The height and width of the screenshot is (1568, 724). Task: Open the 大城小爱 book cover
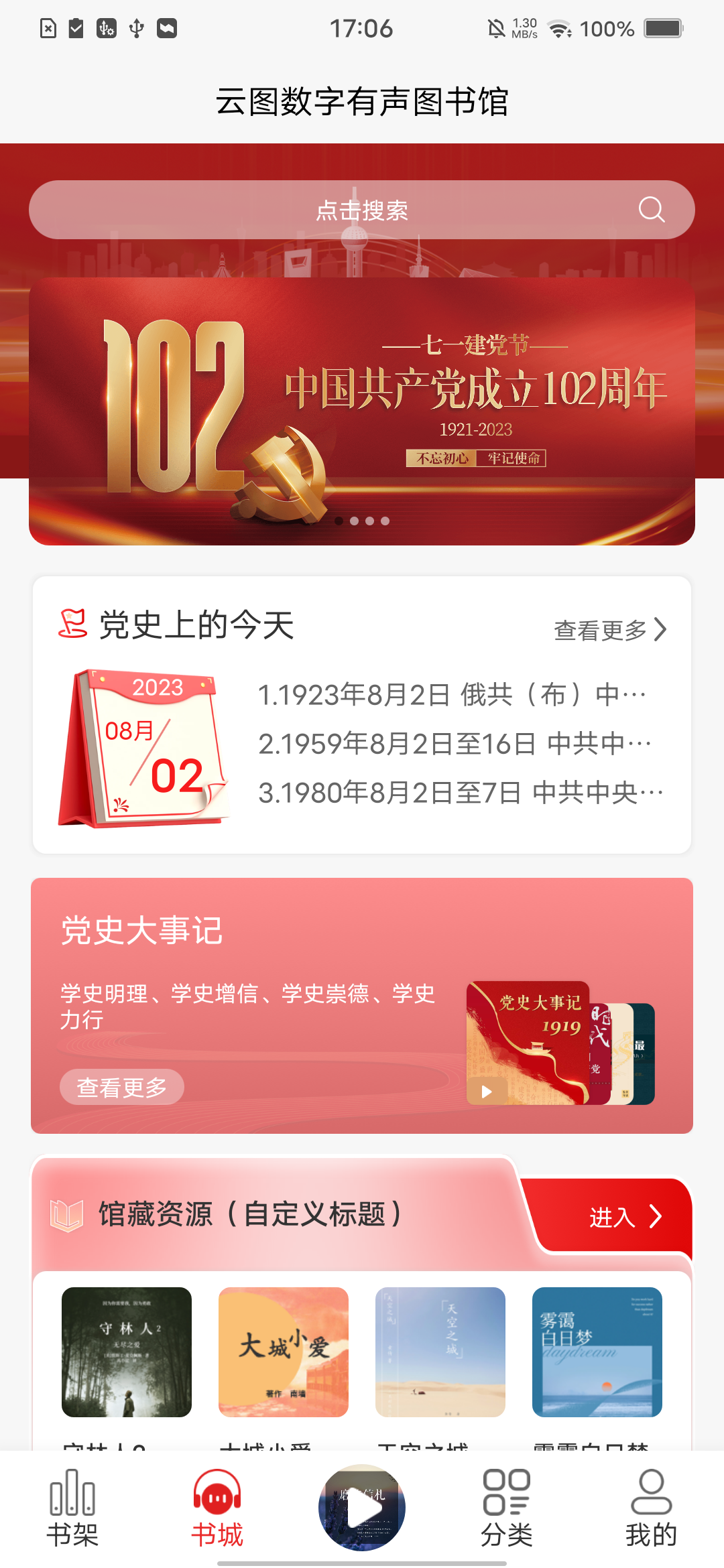[x=284, y=1352]
